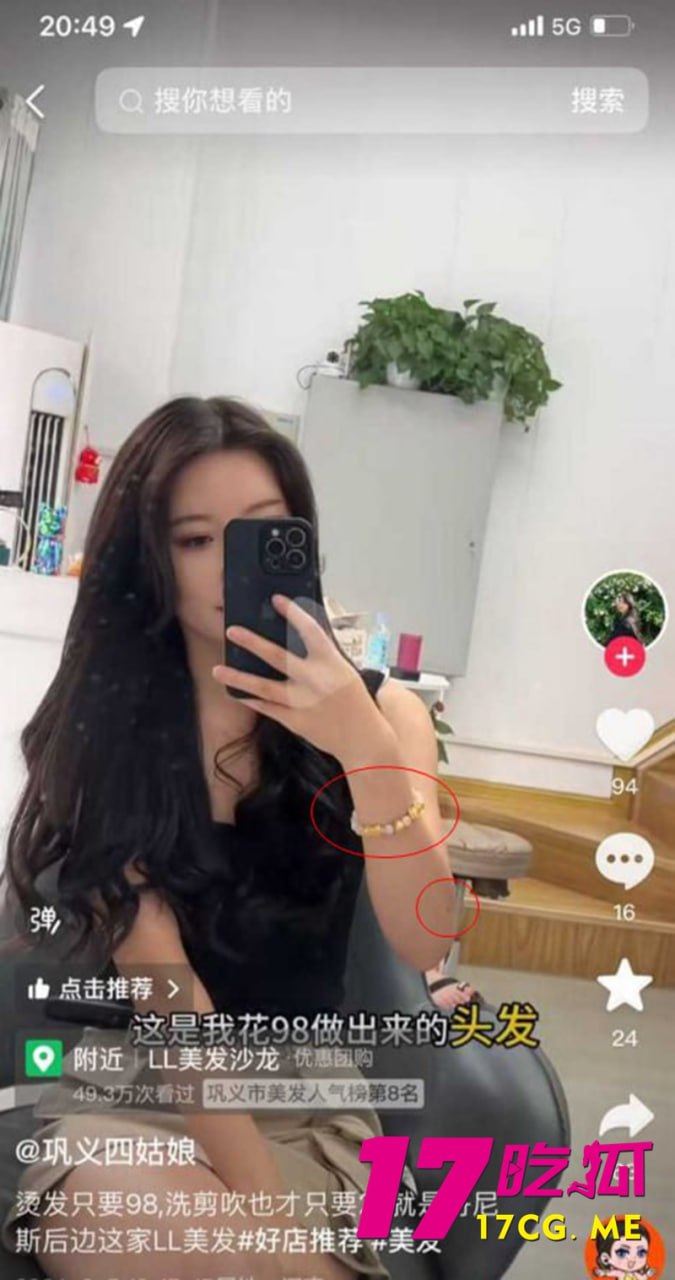Follow the author via the red plus
Viewport: 675px width, 1280px height.
coord(625,658)
